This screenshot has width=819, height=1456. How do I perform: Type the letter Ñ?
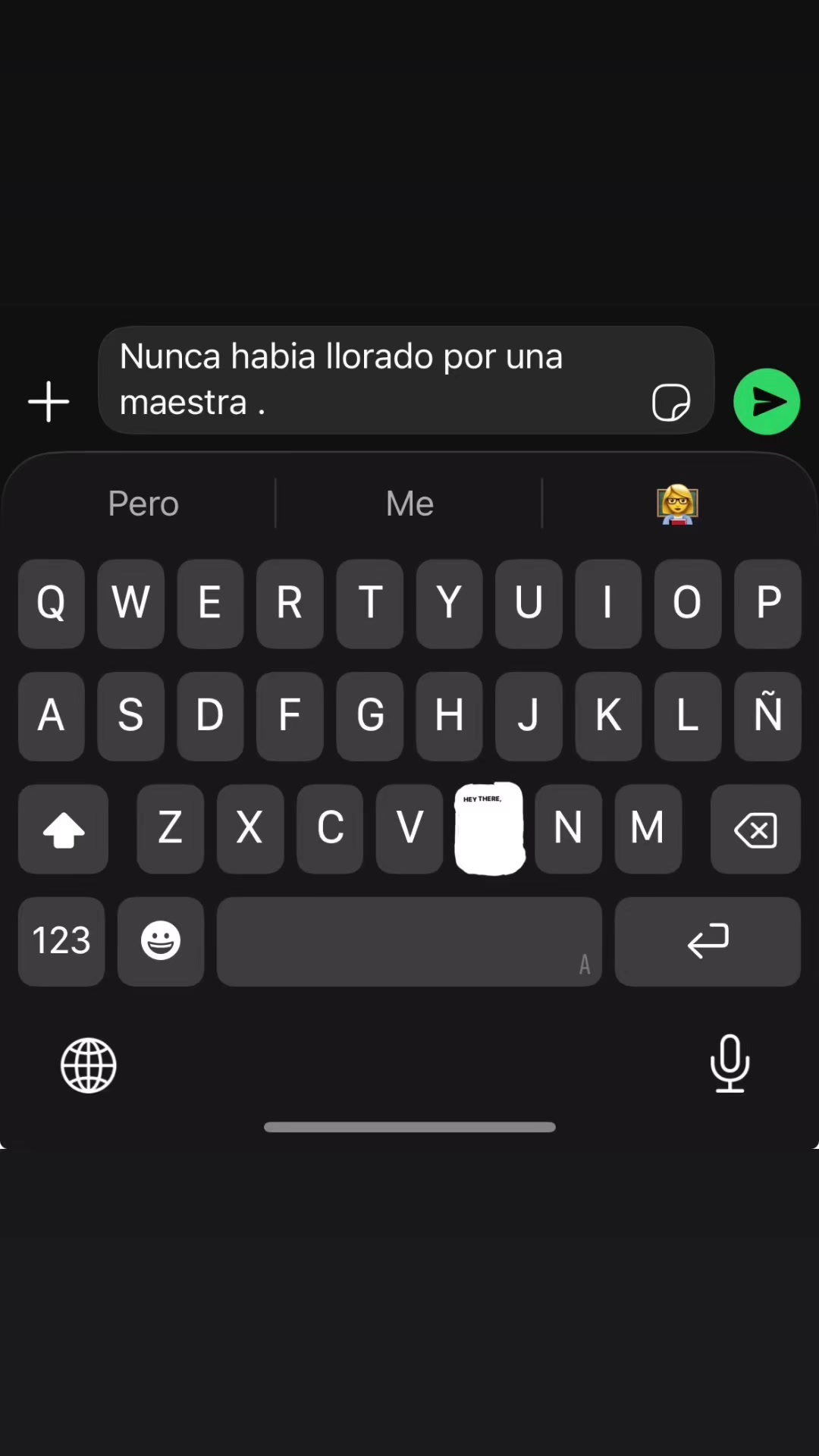click(767, 716)
